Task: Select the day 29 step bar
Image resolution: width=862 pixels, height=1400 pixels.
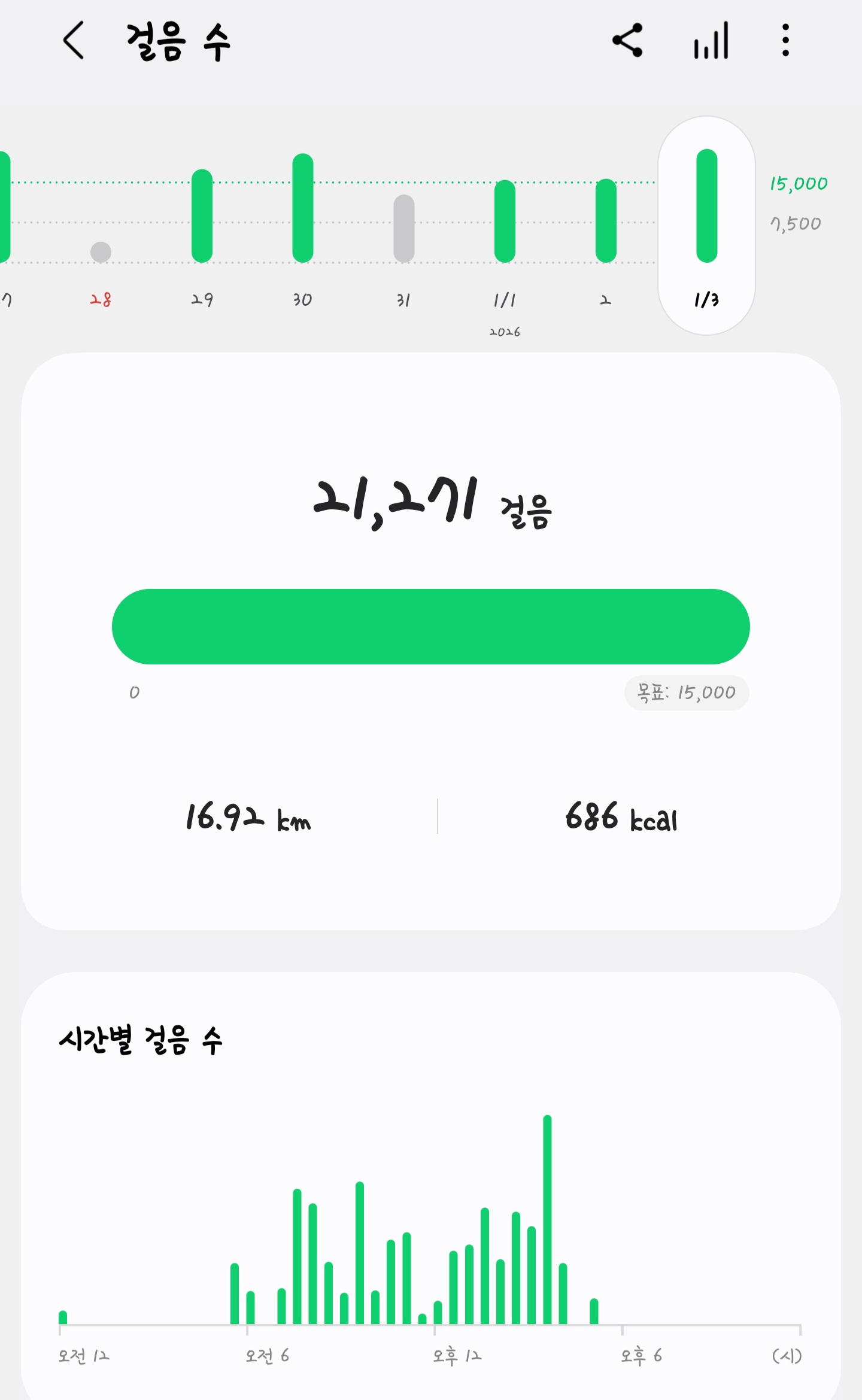Action: (x=202, y=216)
